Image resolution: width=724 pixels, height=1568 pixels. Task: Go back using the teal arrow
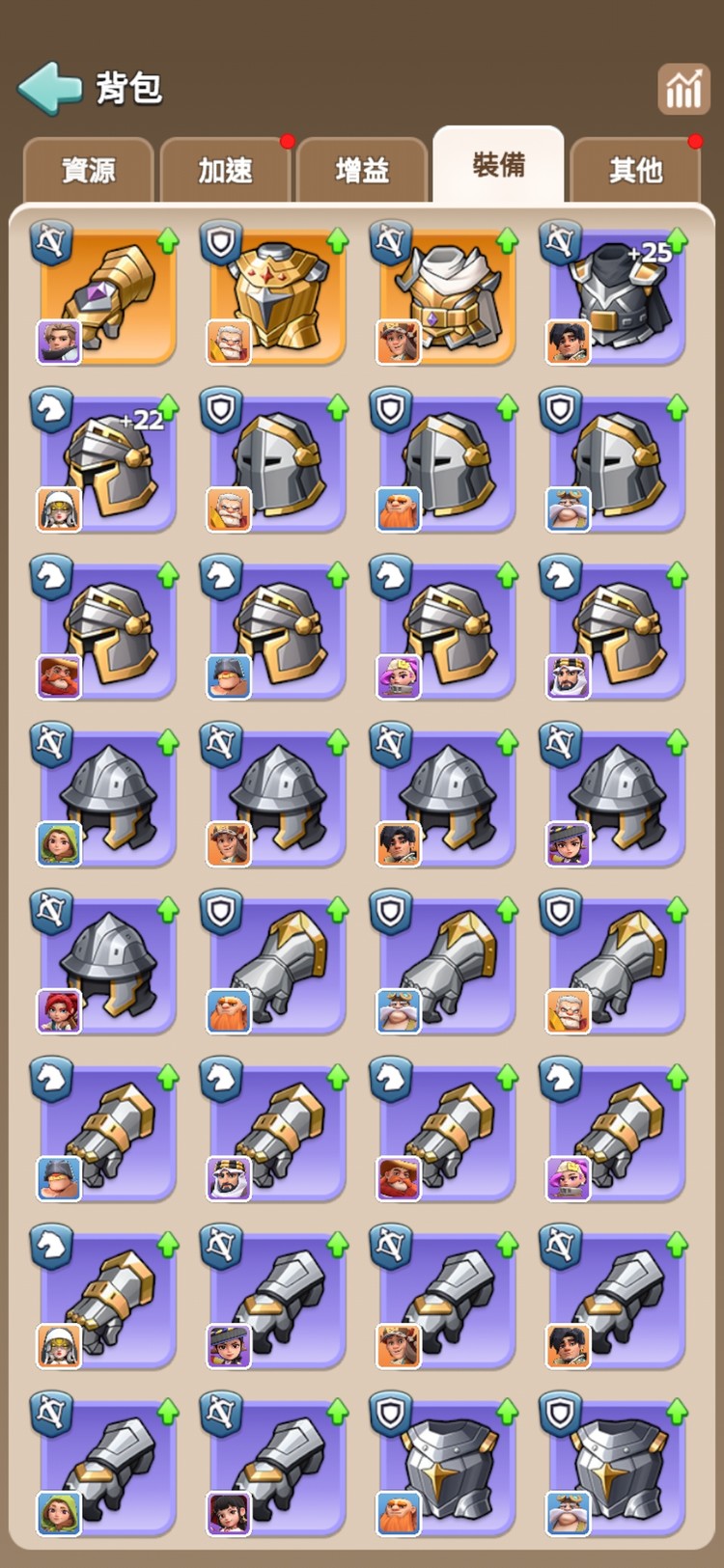[50, 89]
